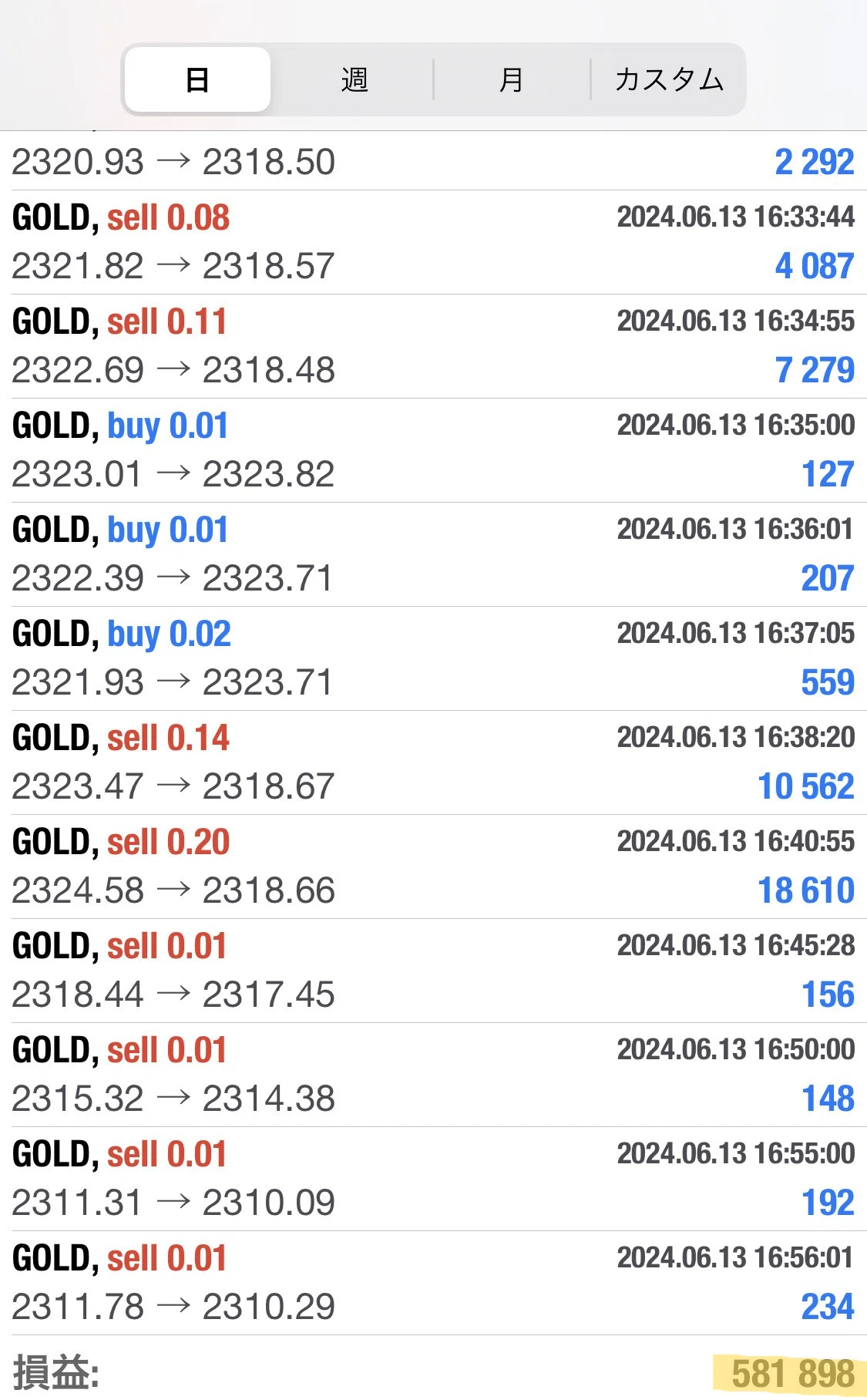Open the カスタム custom period tab
This screenshot has width=867, height=1400.
(668, 79)
